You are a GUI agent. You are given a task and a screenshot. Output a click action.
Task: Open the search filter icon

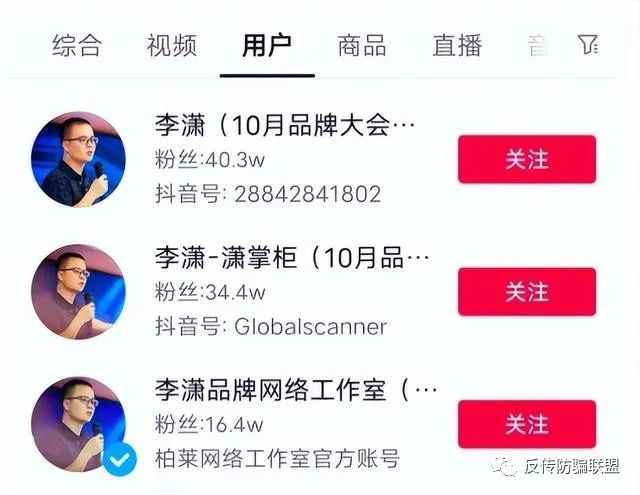[x=588, y=45]
